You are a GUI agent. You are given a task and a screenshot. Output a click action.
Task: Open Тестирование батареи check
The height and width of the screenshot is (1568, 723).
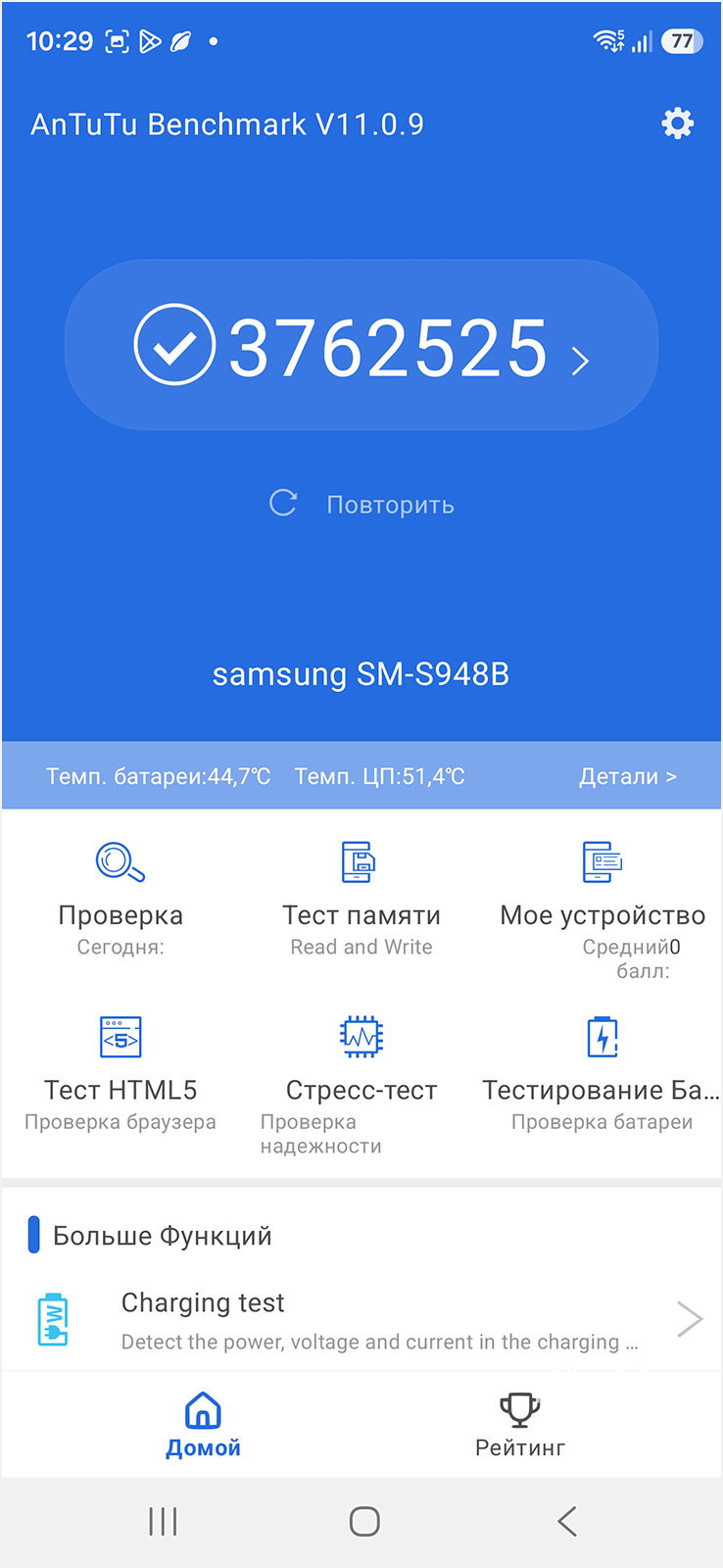pyautogui.click(x=602, y=1072)
